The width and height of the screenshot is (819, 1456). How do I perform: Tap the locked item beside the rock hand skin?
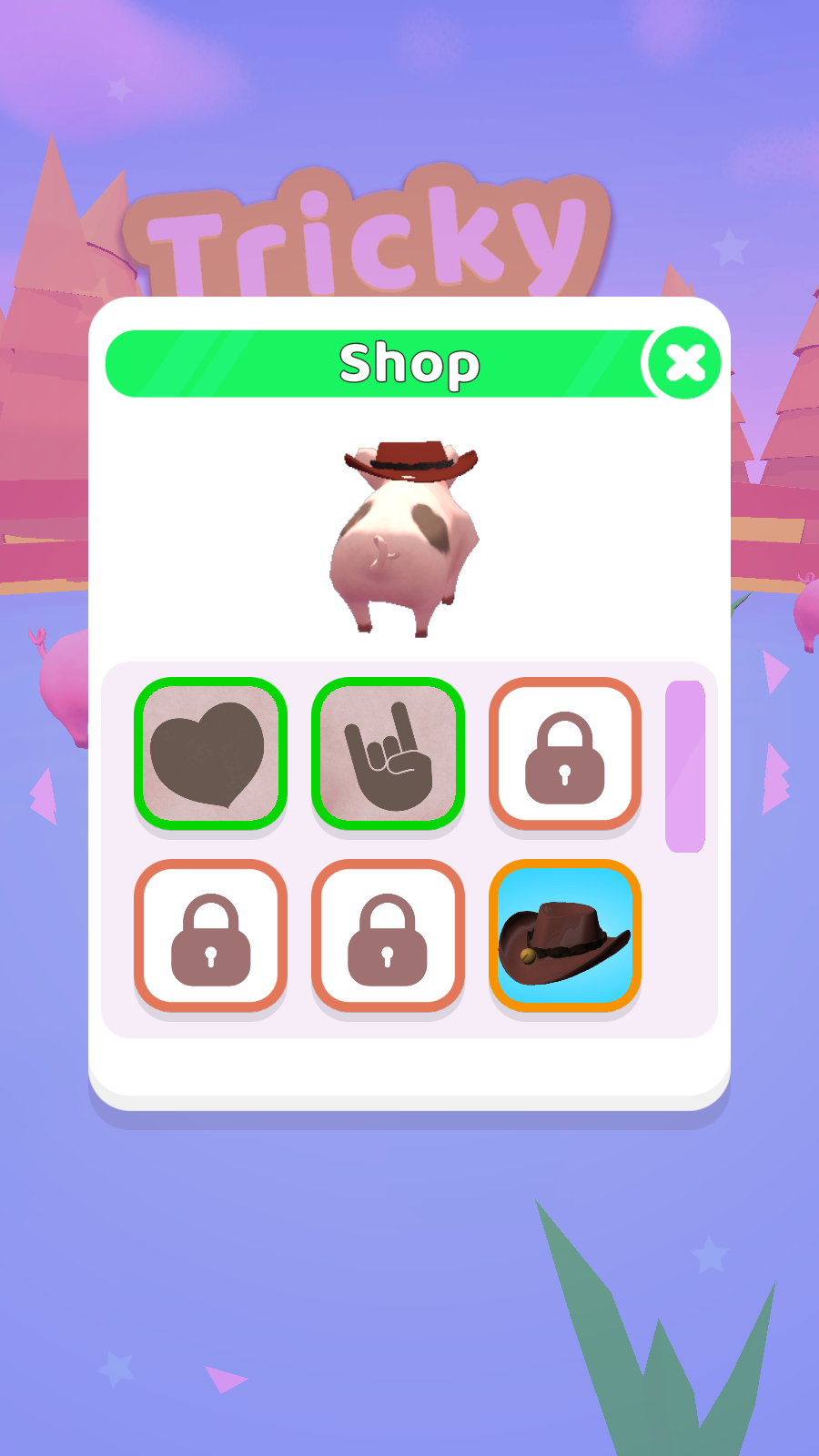coord(565,753)
